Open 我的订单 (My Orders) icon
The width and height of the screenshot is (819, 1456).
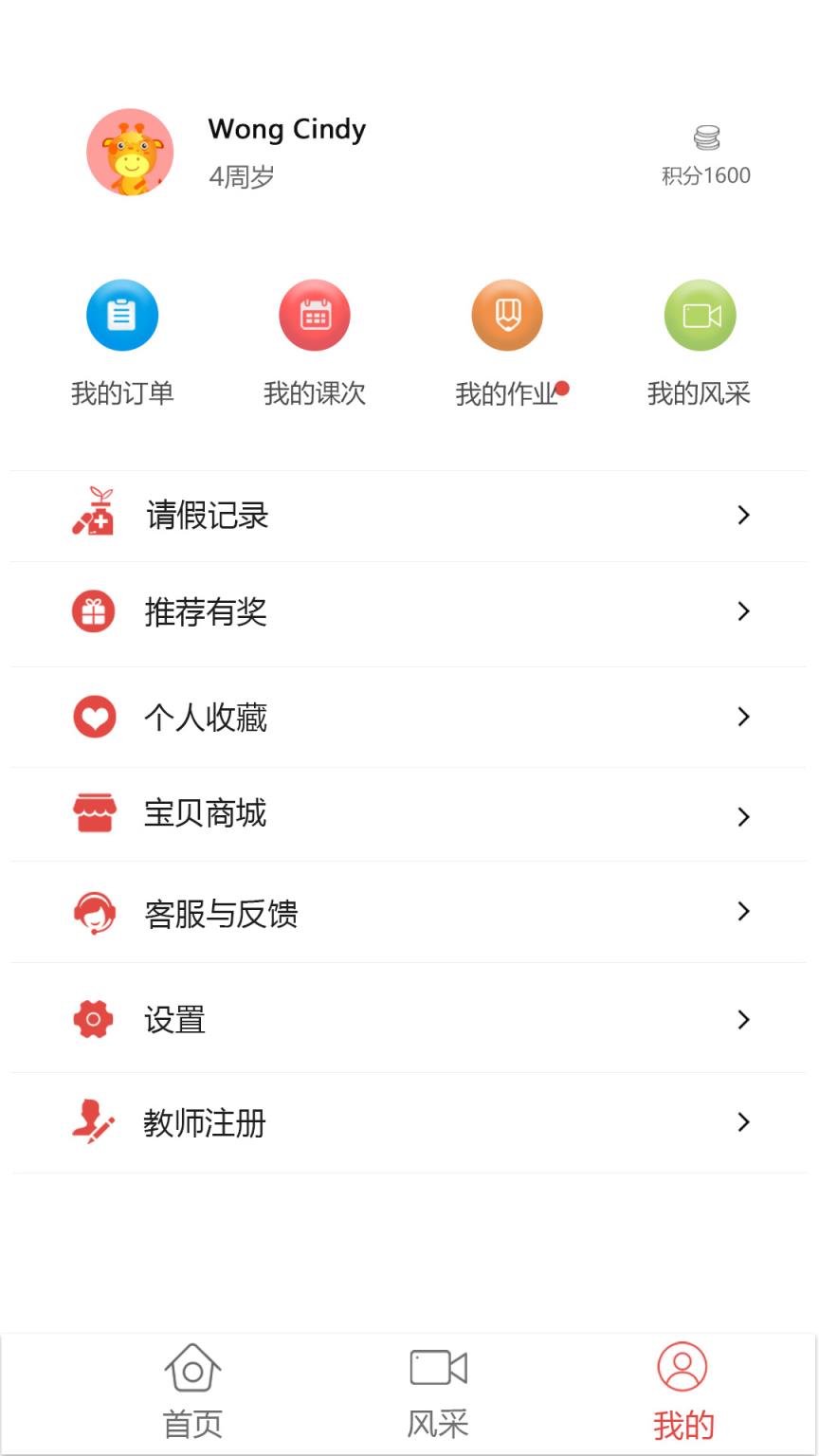pos(122,315)
